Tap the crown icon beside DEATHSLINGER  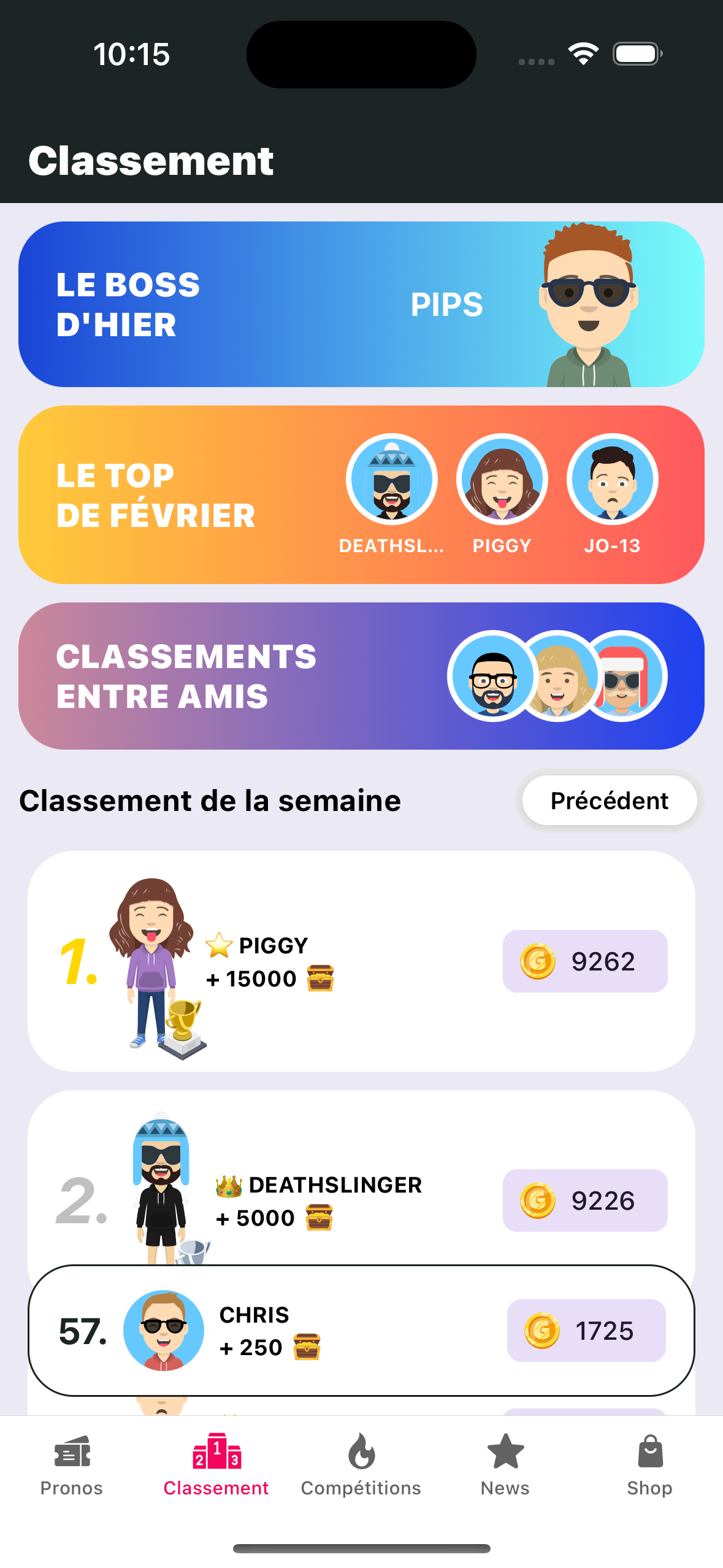click(228, 1185)
